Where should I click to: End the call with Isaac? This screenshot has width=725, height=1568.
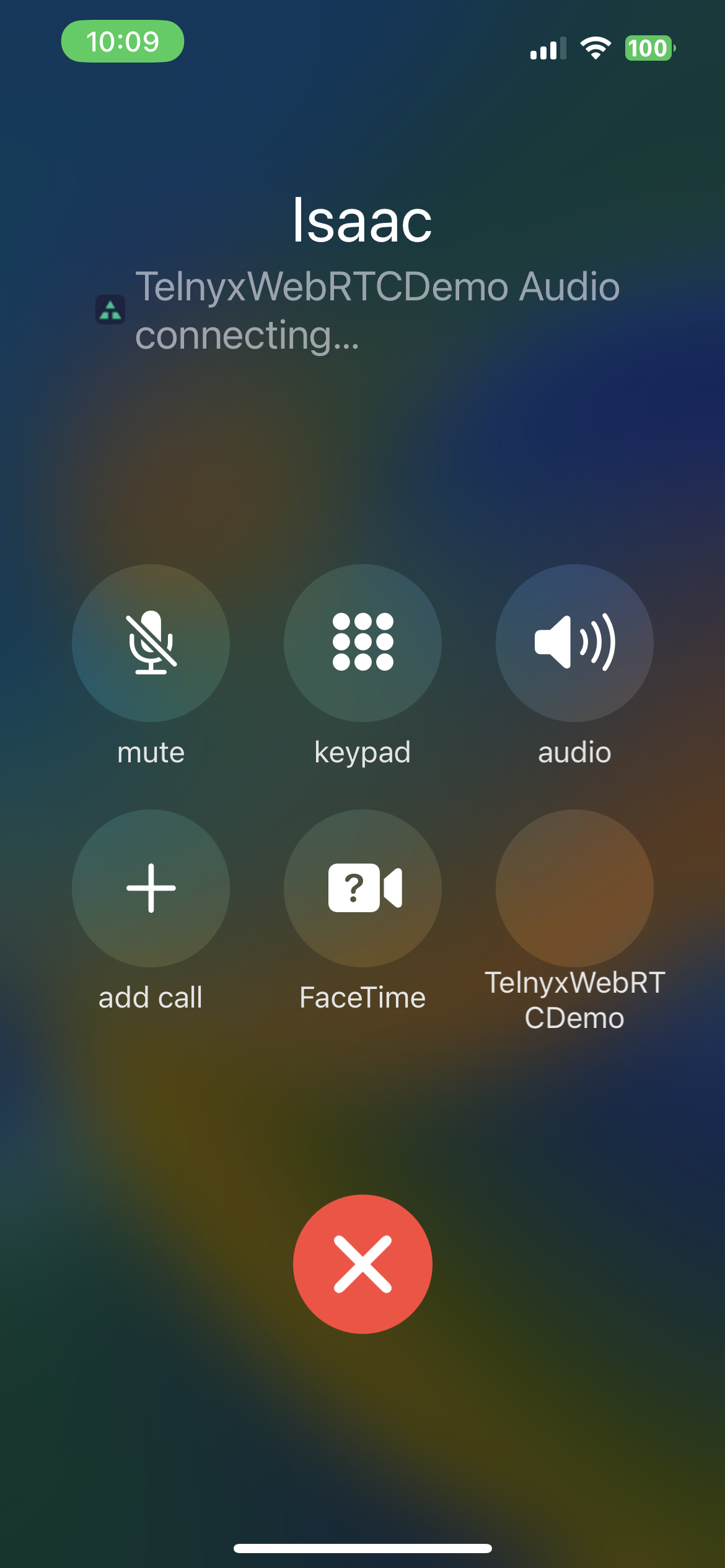pos(362,1264)
